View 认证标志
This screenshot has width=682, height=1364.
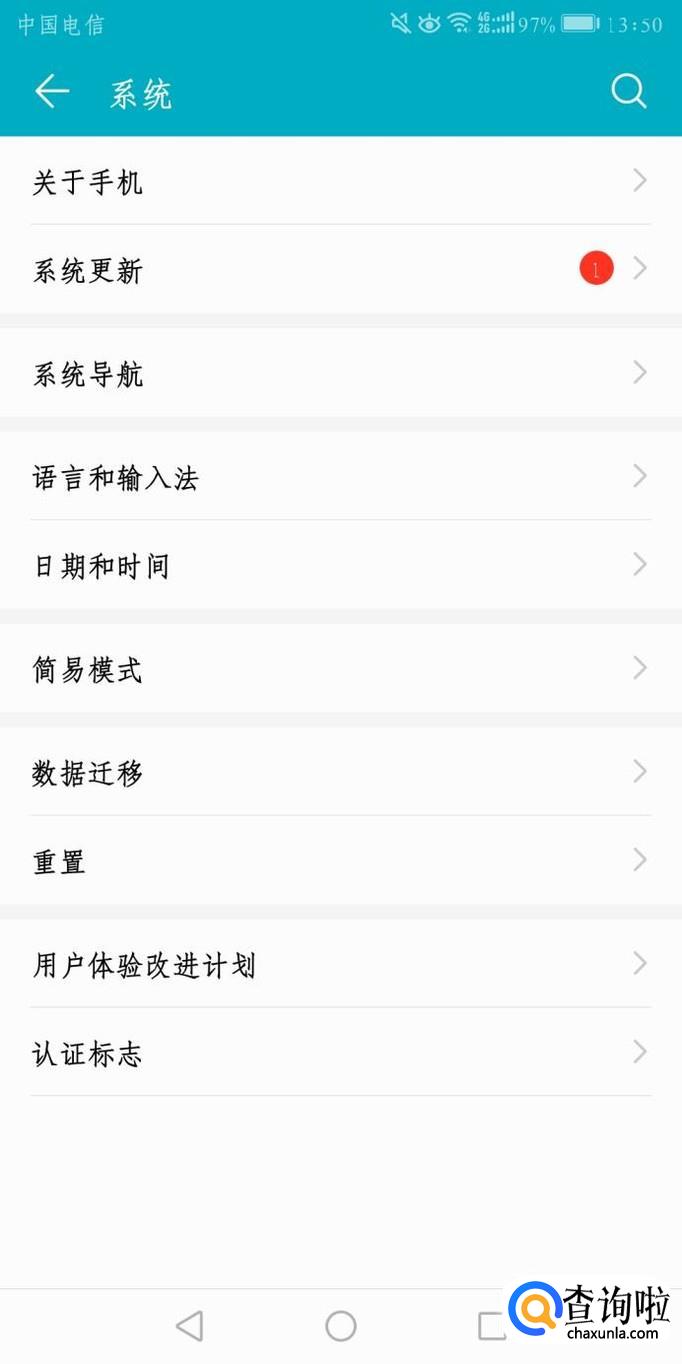click(340, 1052)
